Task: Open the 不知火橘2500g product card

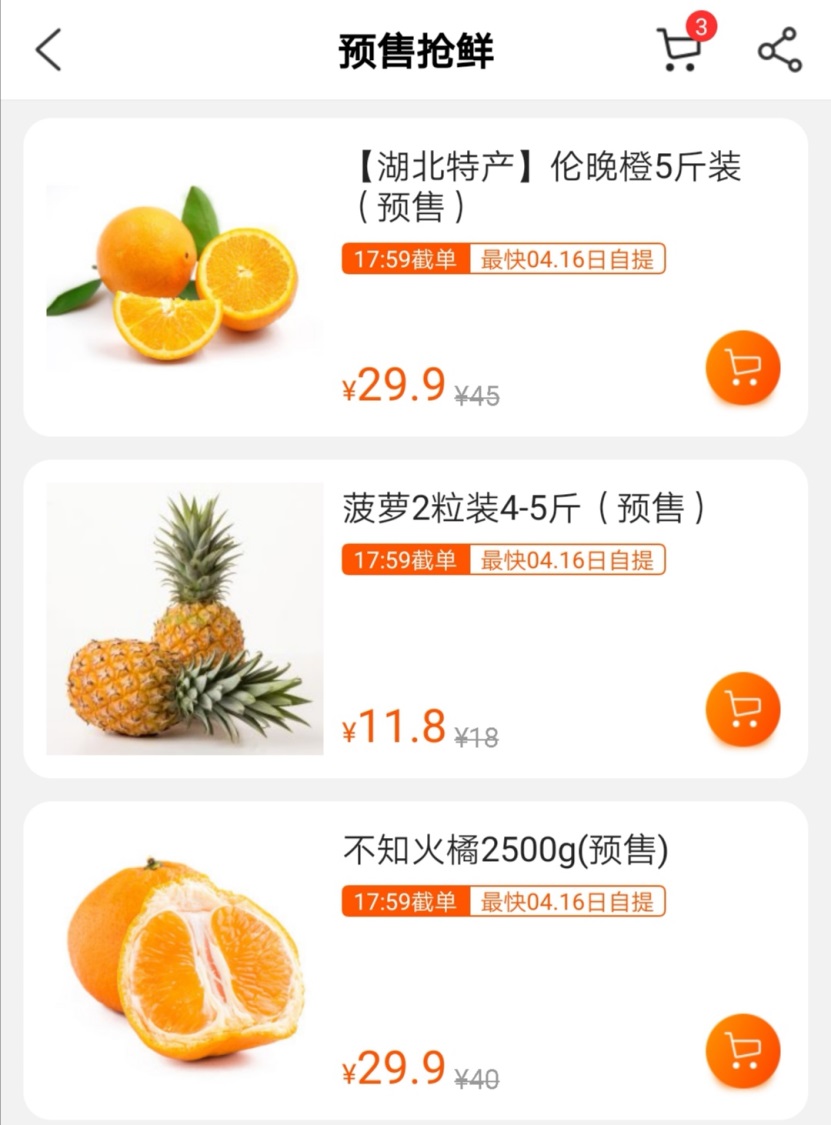Action: click(x=505, y=851)
